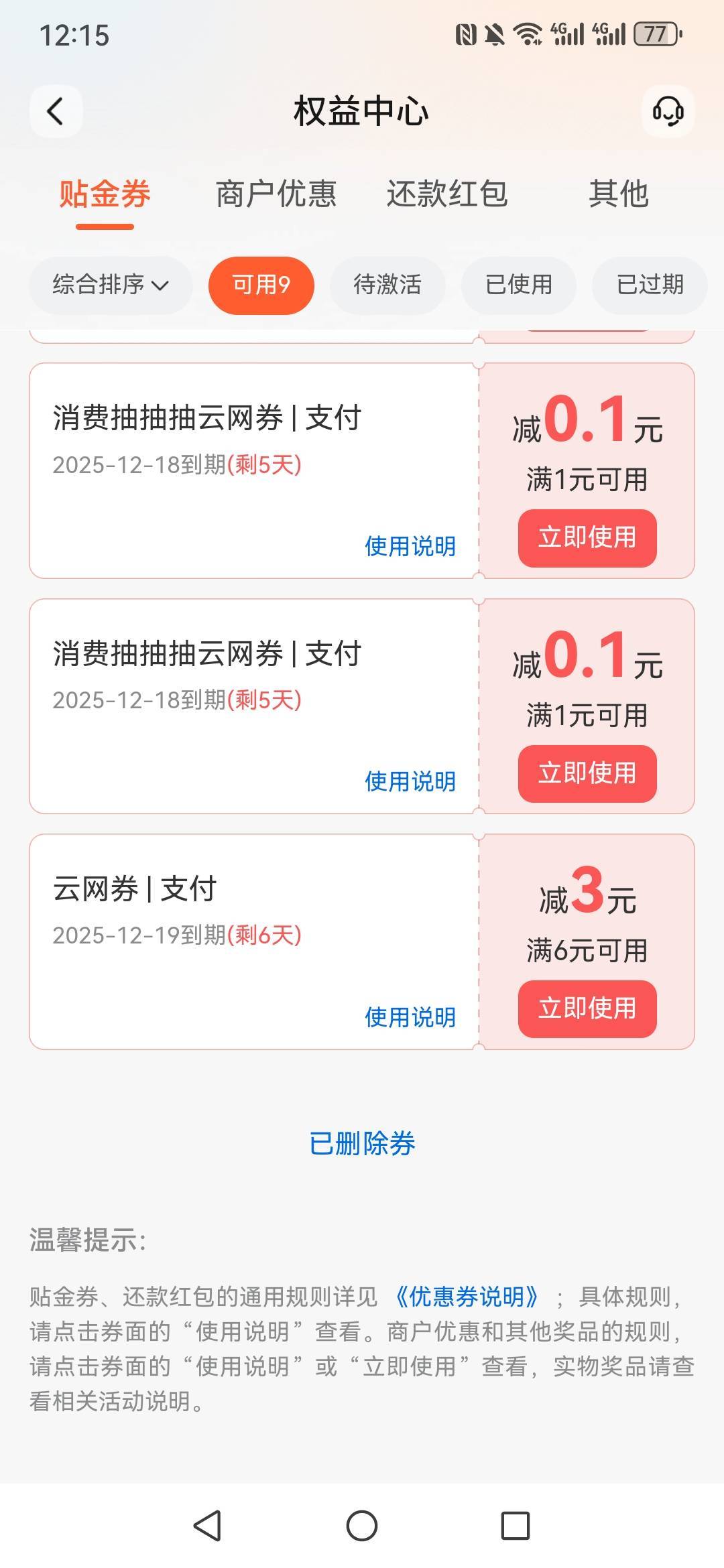The height and width of the screenshot is (1568, 724).
Task: Go back using the top-left arrow
Action: tap(56, 111)
